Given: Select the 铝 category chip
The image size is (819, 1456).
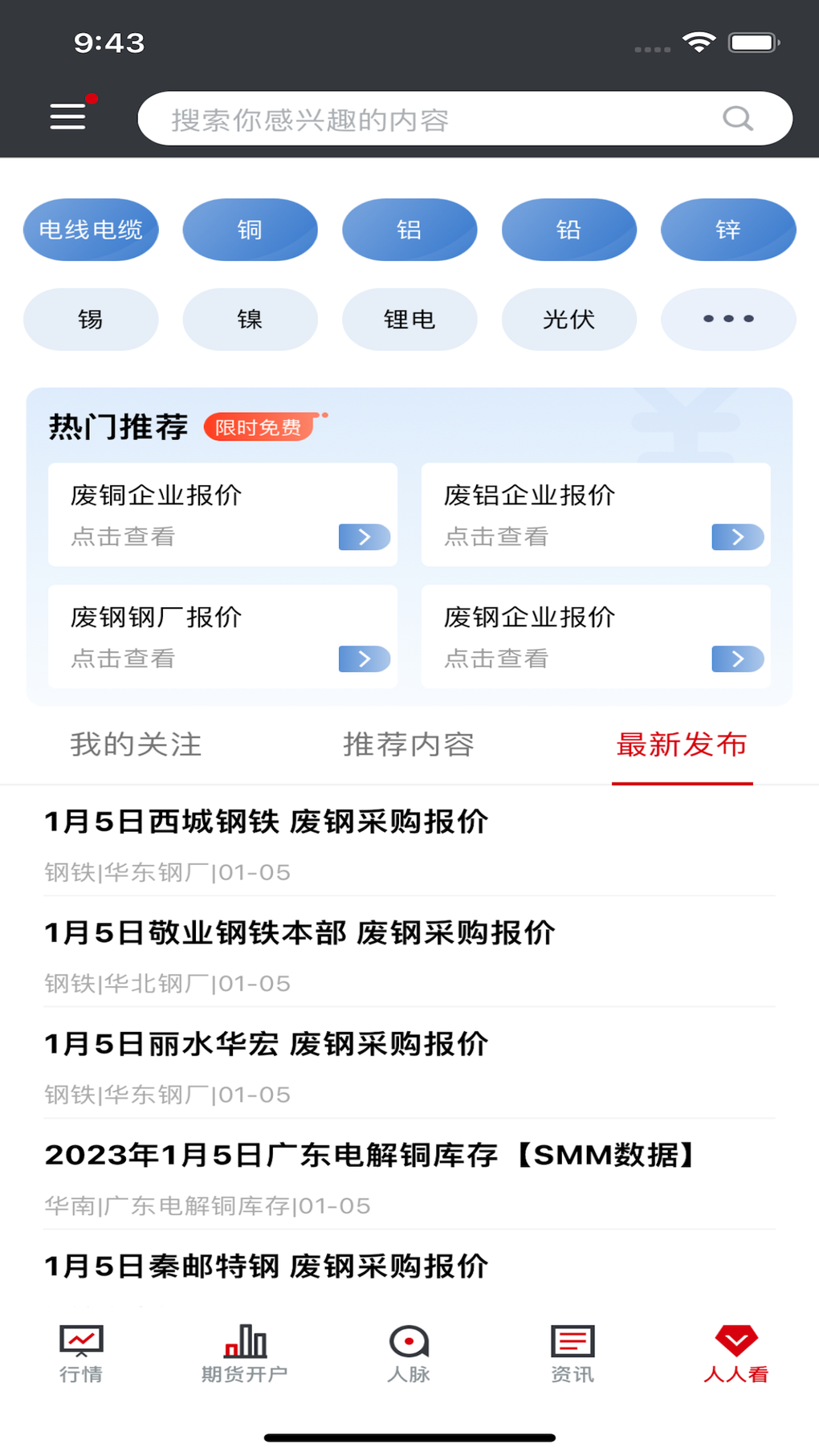Looking at the screenshot, I should pyautogui.click(x=409, y=230).
